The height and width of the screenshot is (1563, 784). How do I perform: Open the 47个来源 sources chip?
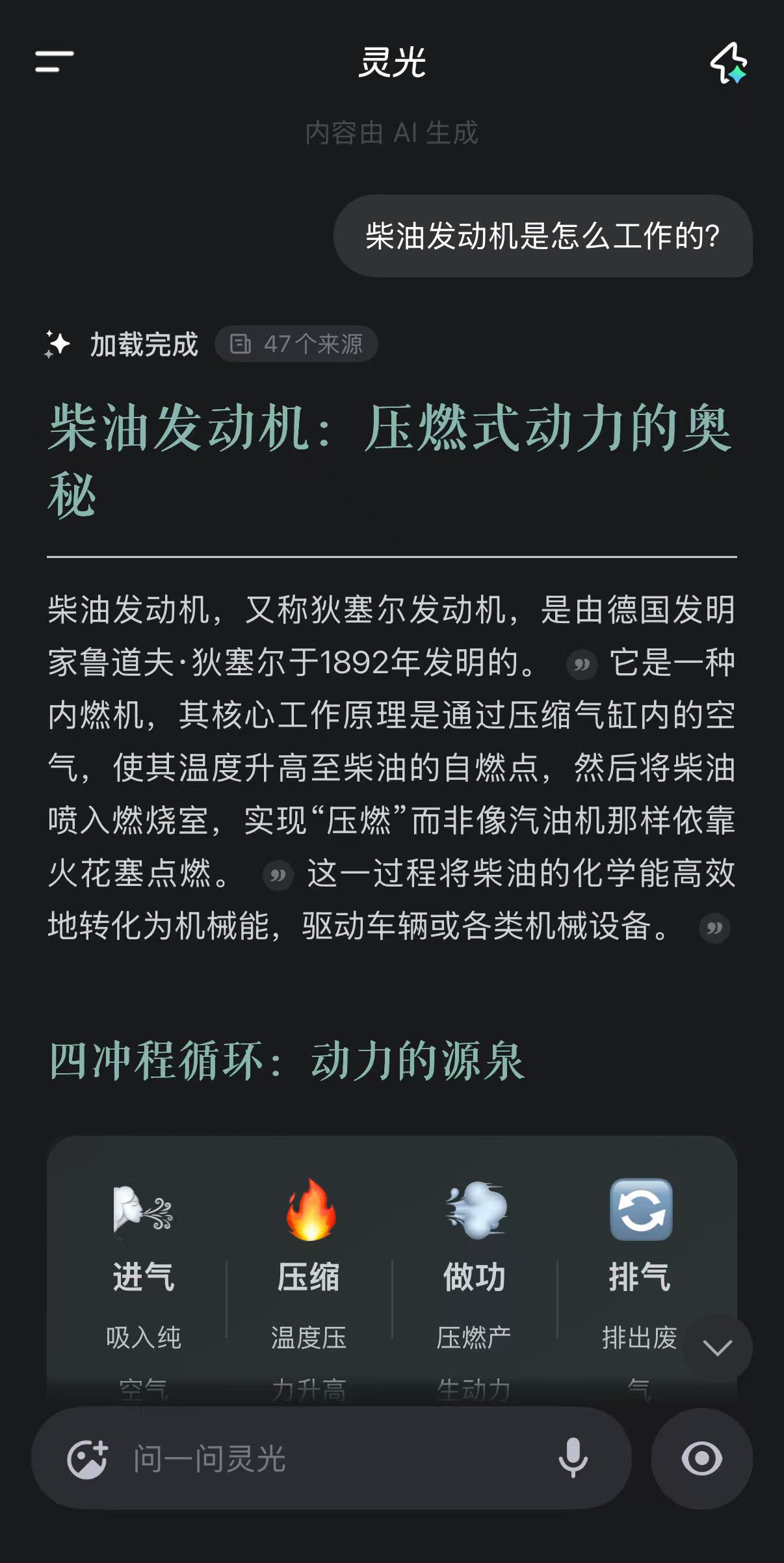[296, 344]
